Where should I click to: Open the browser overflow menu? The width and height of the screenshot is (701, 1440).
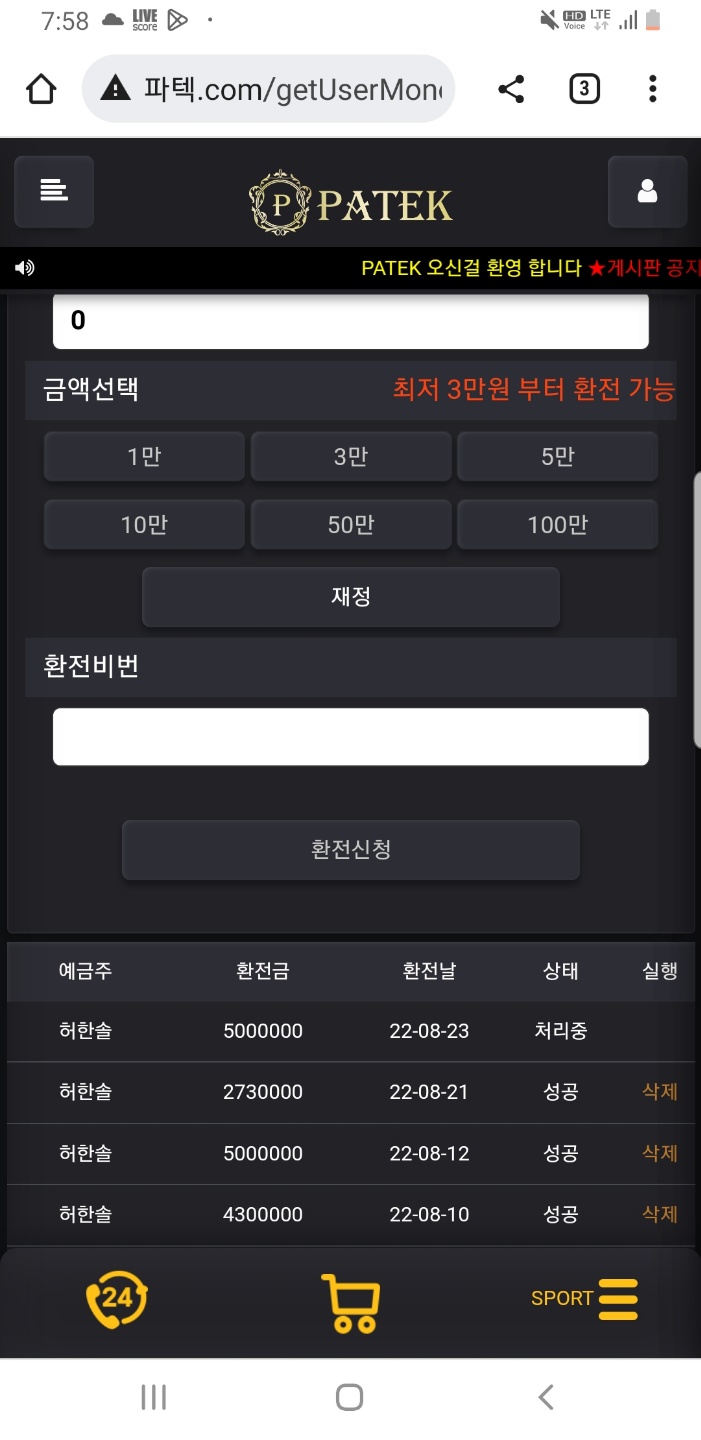click(x=652, y=89)
